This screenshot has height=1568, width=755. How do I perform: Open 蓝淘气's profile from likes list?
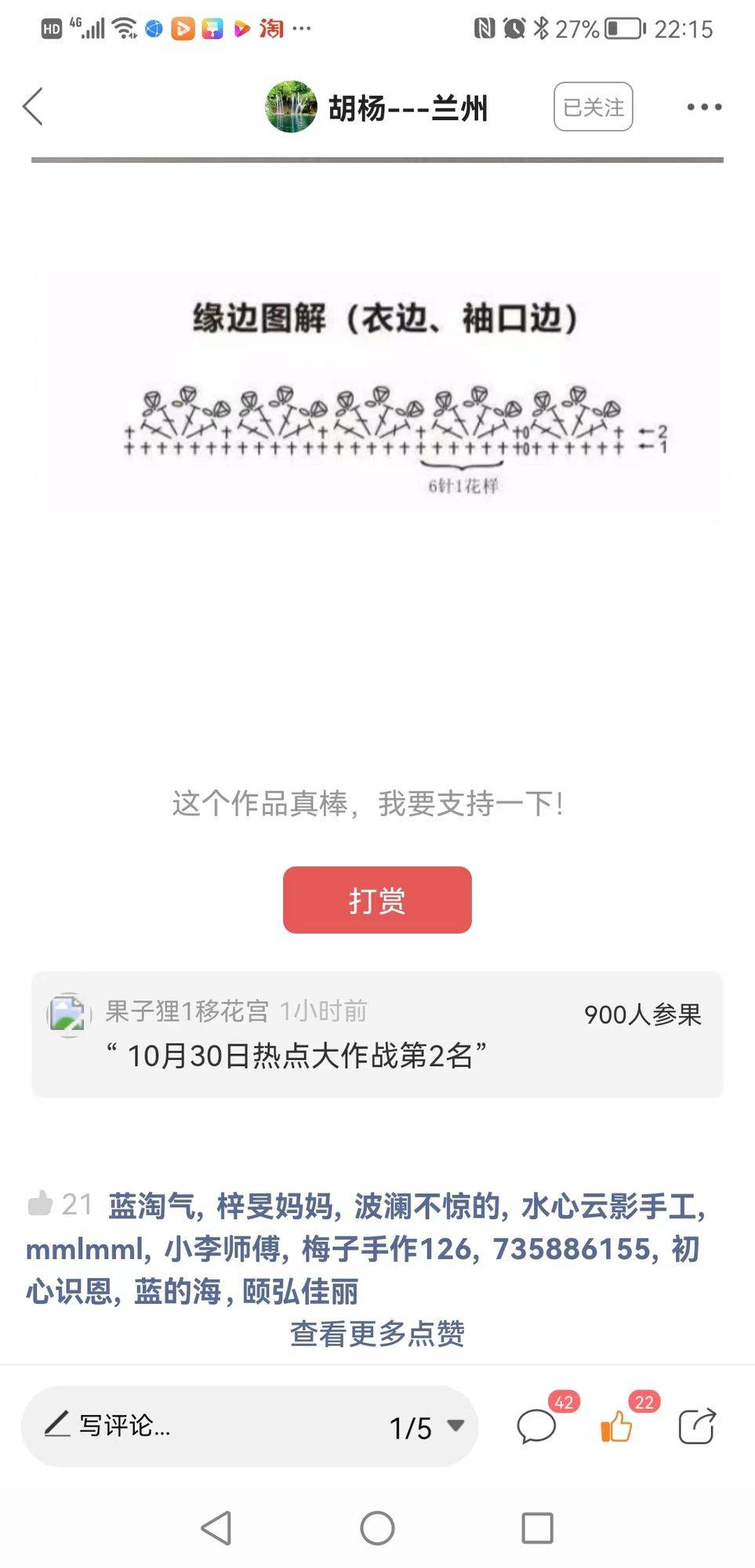tap(151, 1206)
